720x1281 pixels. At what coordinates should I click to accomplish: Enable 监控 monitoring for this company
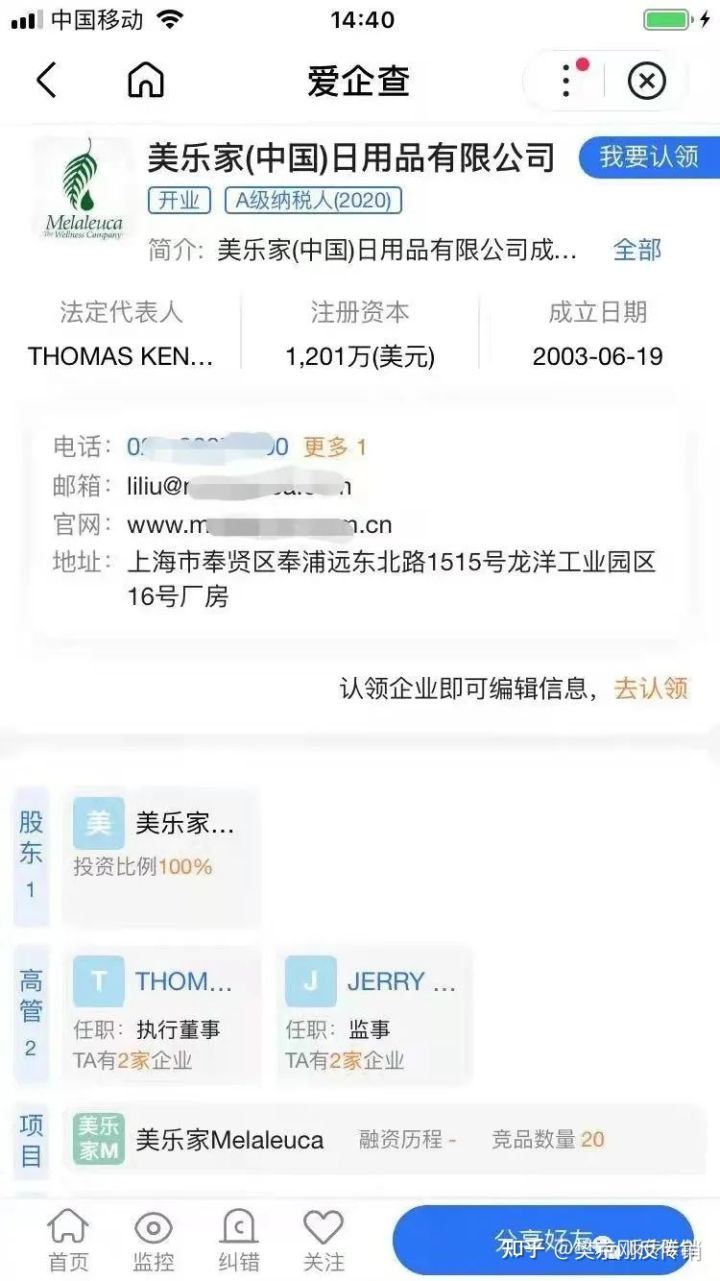[153, 1240]
